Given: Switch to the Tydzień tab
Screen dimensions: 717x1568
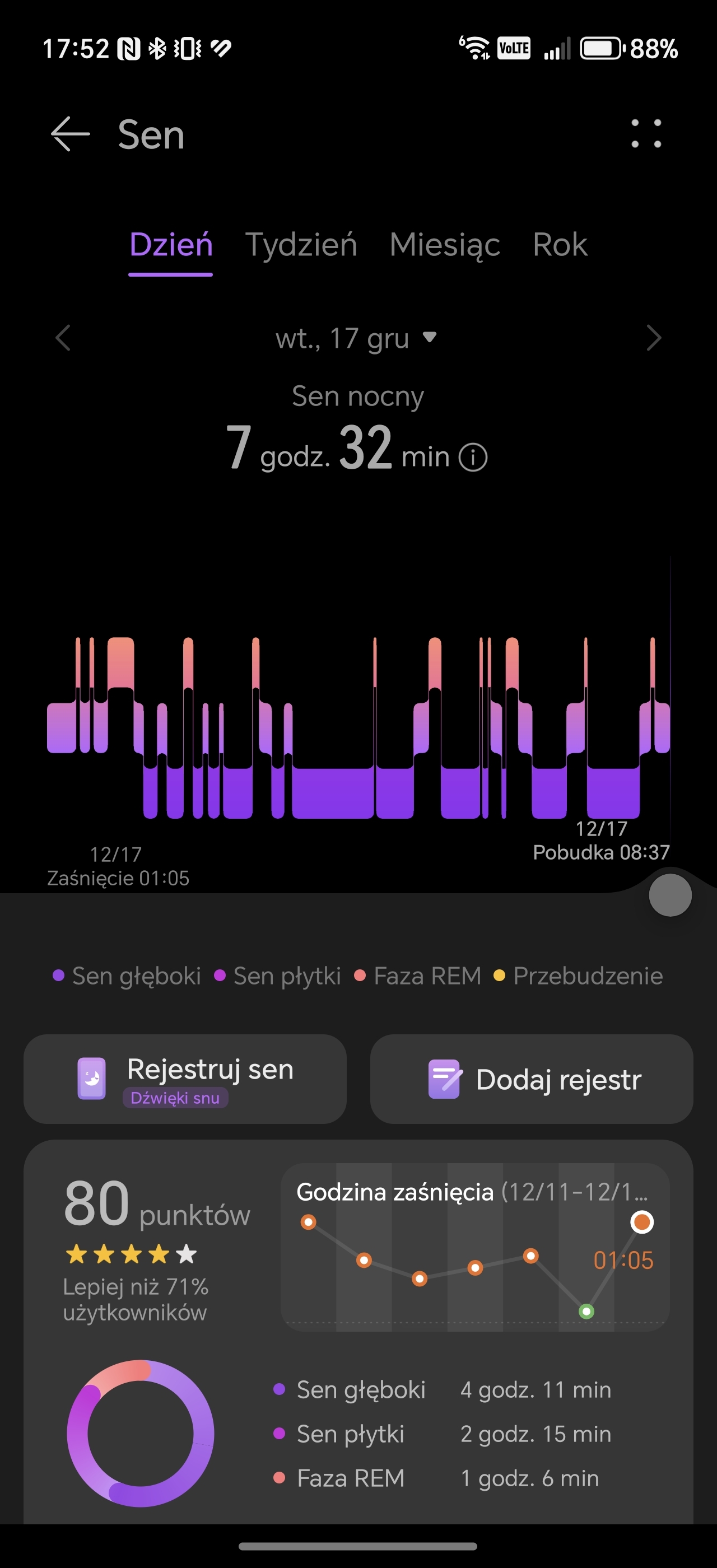Looking at the screenshot, I should pos(301,245).
